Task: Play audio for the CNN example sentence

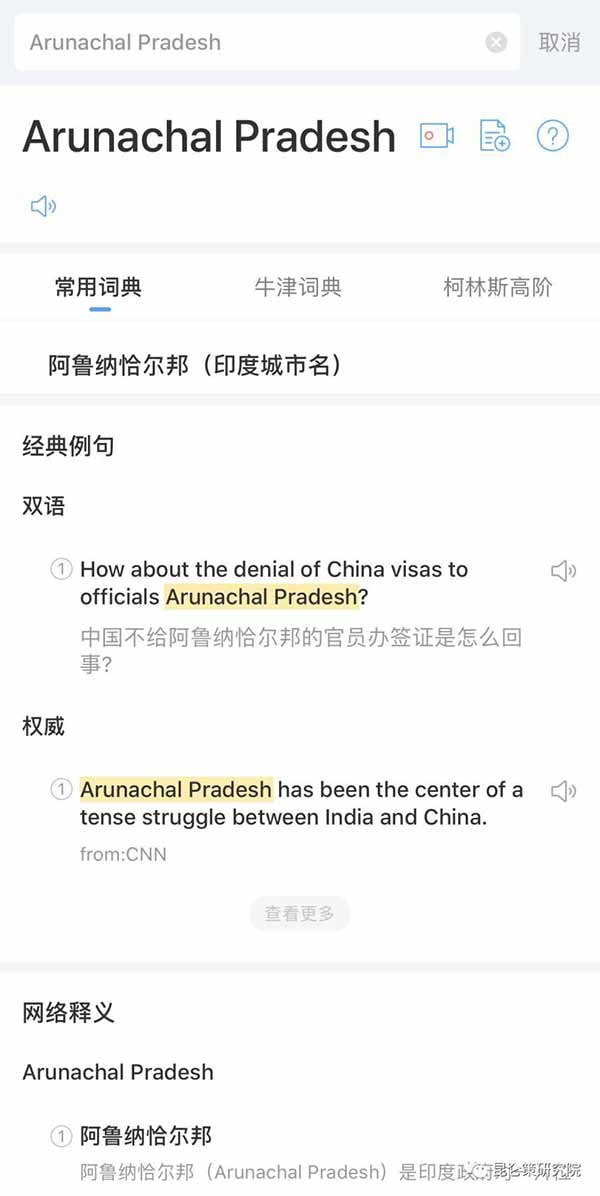Action: [x=564, y=791]
